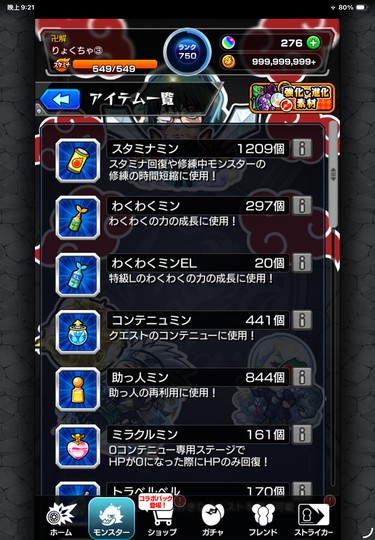Go back using the blue arrow button
The image size is (375, 540).
60,100
